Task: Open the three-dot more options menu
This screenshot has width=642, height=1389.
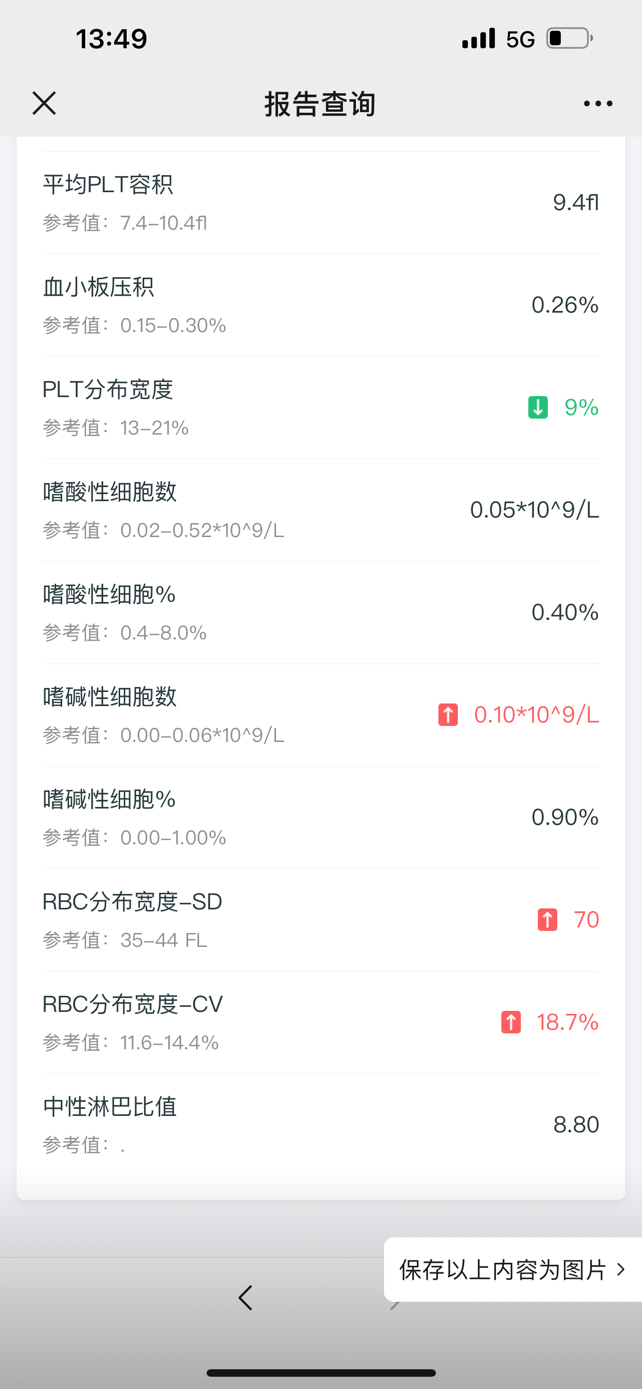Action: click(x=598, y=103)
